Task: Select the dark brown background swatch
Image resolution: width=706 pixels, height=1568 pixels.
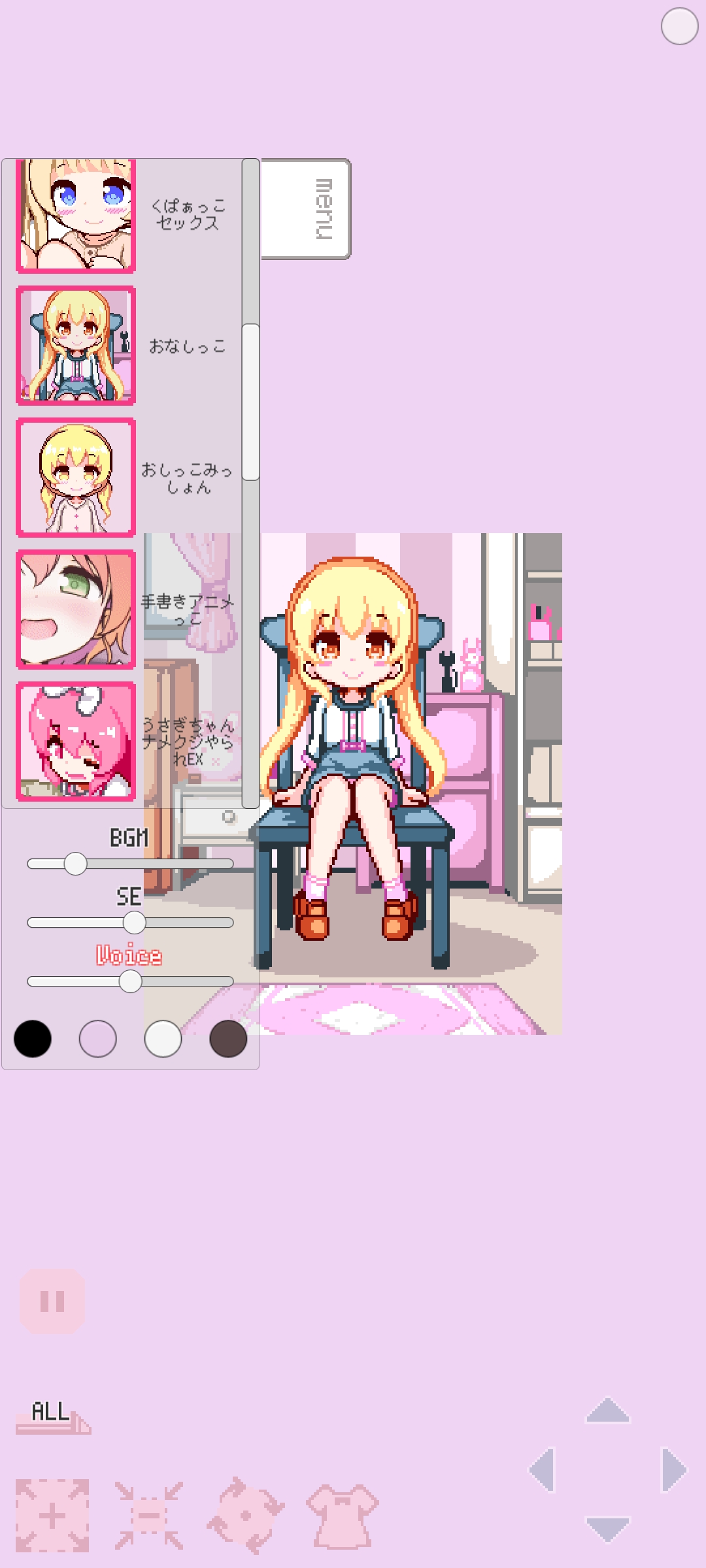Action: 228,1039
